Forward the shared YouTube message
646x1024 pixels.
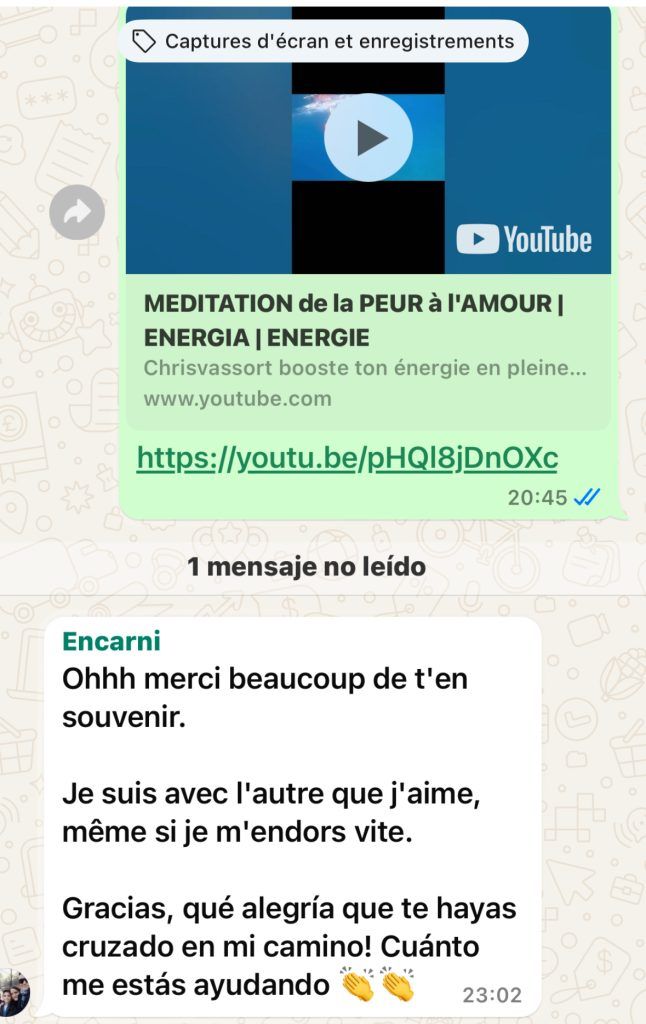(x=77, y=212)
